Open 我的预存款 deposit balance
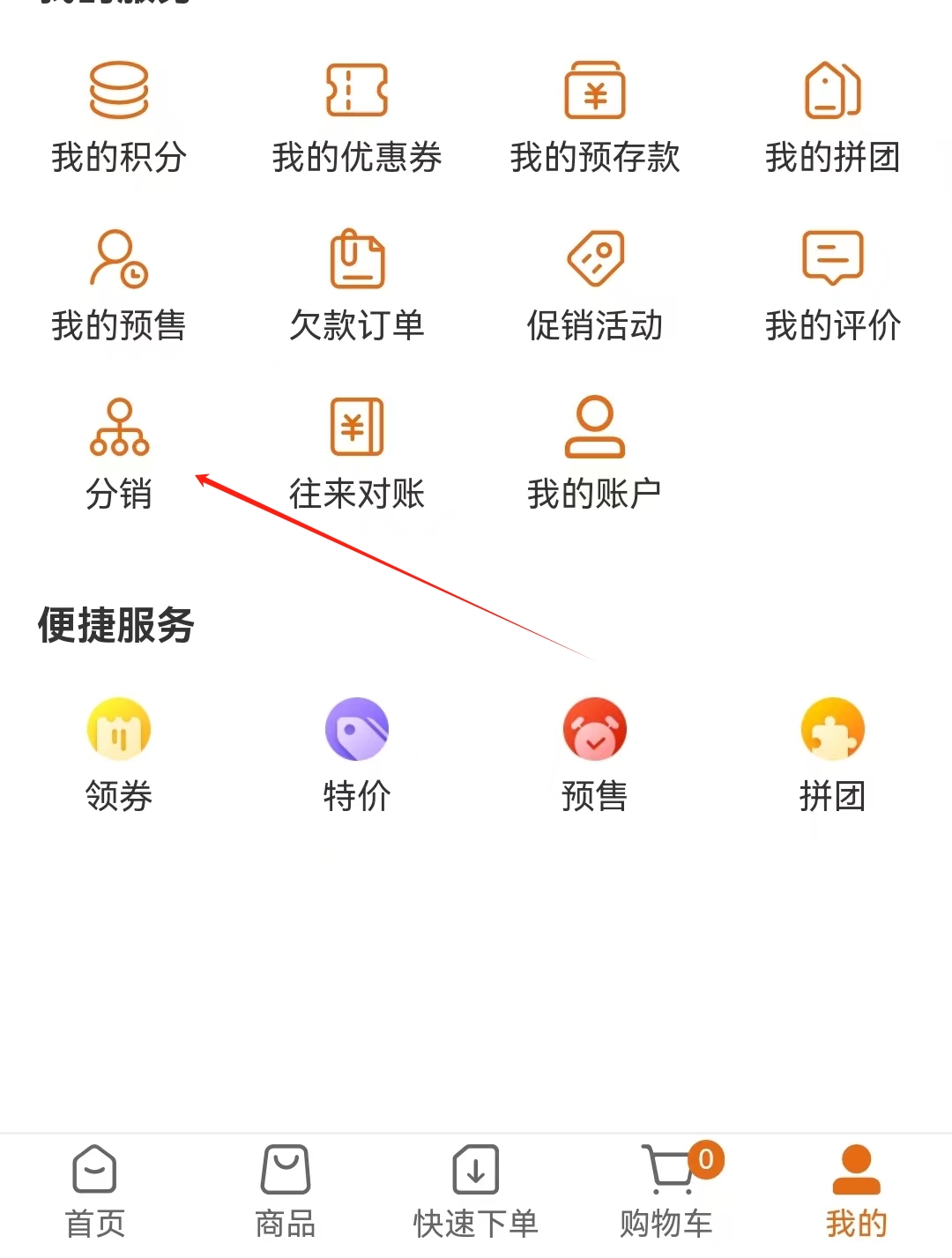The width and height of the screenshot is (952, 1258). (595, 115)
